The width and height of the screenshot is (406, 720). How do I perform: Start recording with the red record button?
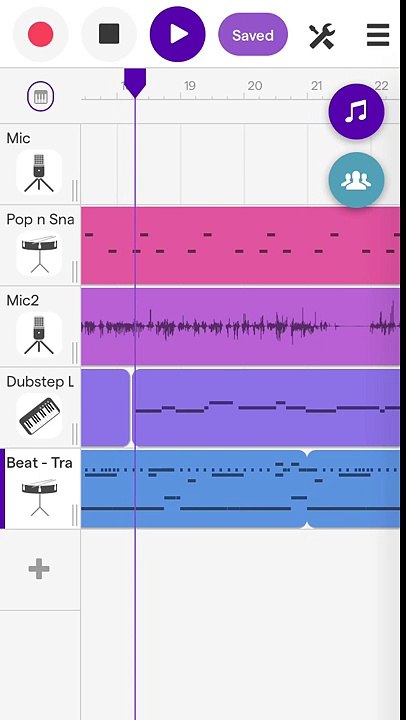pos(40,34)
